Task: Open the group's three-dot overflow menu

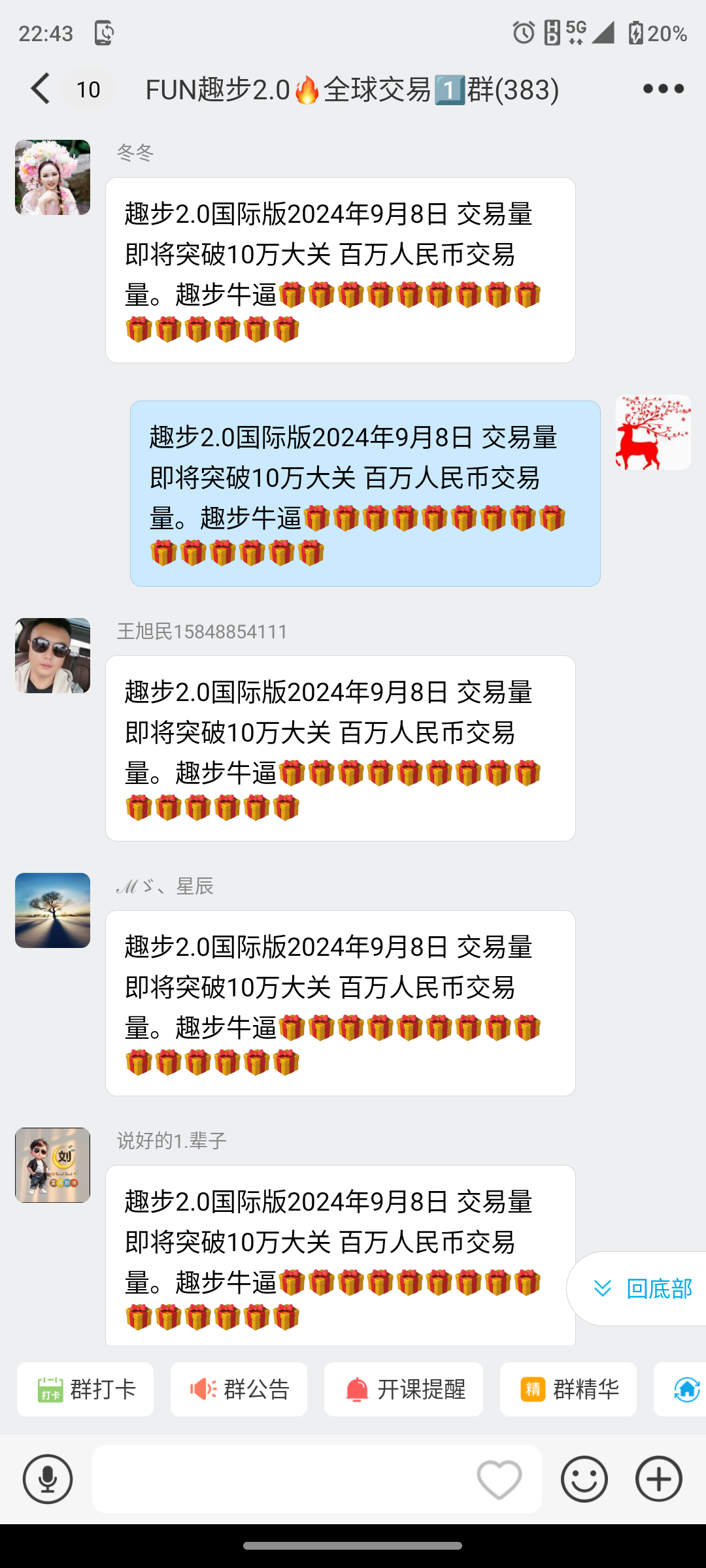Action: pos(663,88)
